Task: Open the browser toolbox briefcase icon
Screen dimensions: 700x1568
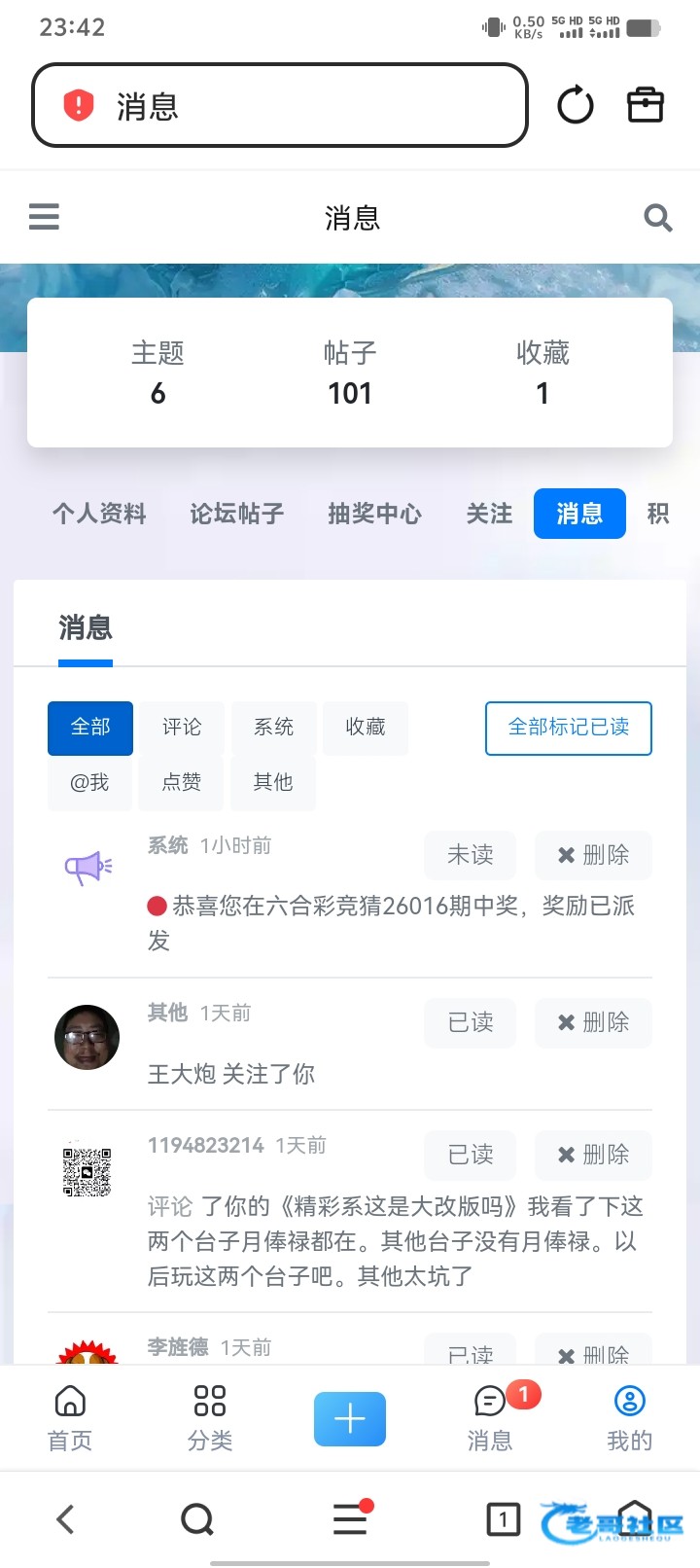Action: coord(645,105)
